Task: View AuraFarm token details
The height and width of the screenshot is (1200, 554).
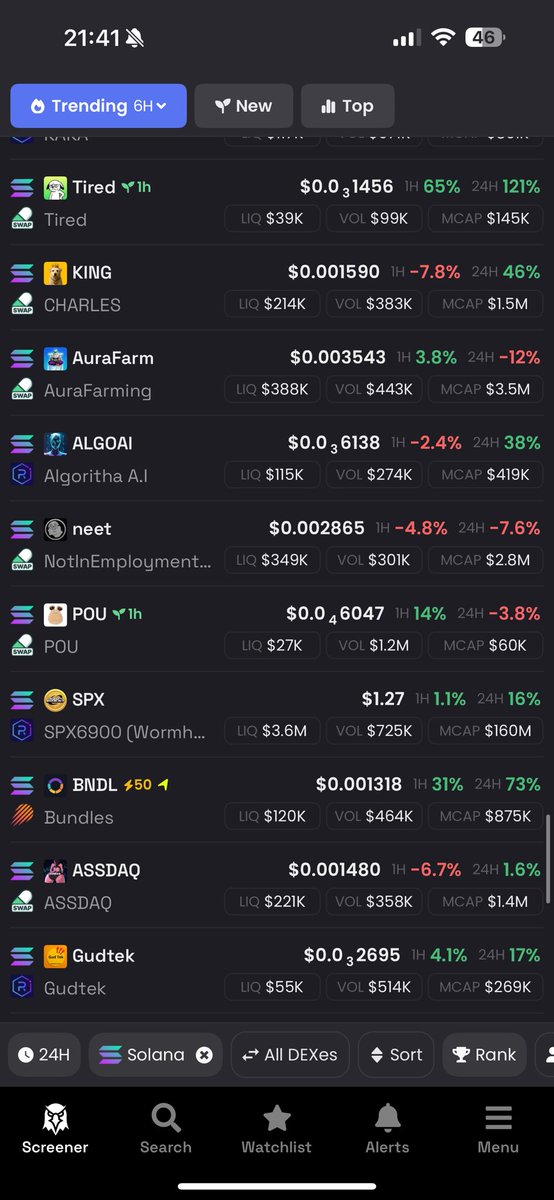Action: pos(277,373)
